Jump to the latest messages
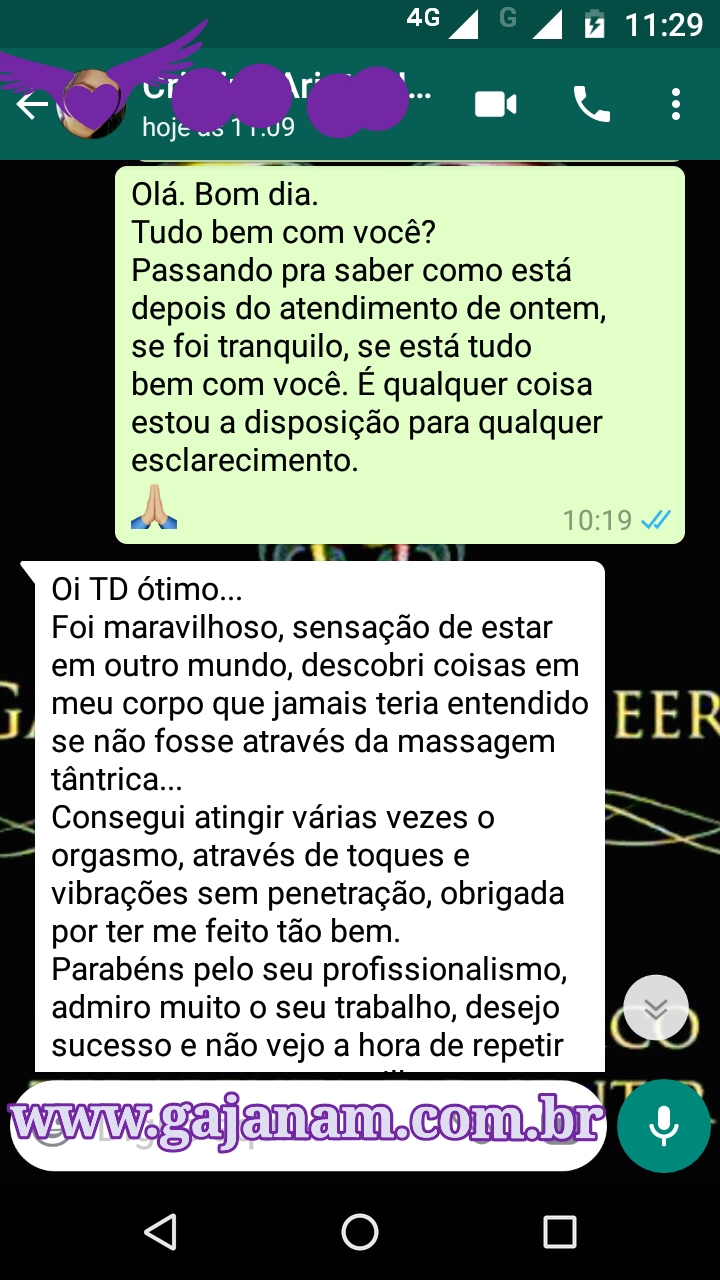The image size is (720, 1280). tap(655, 1008)
